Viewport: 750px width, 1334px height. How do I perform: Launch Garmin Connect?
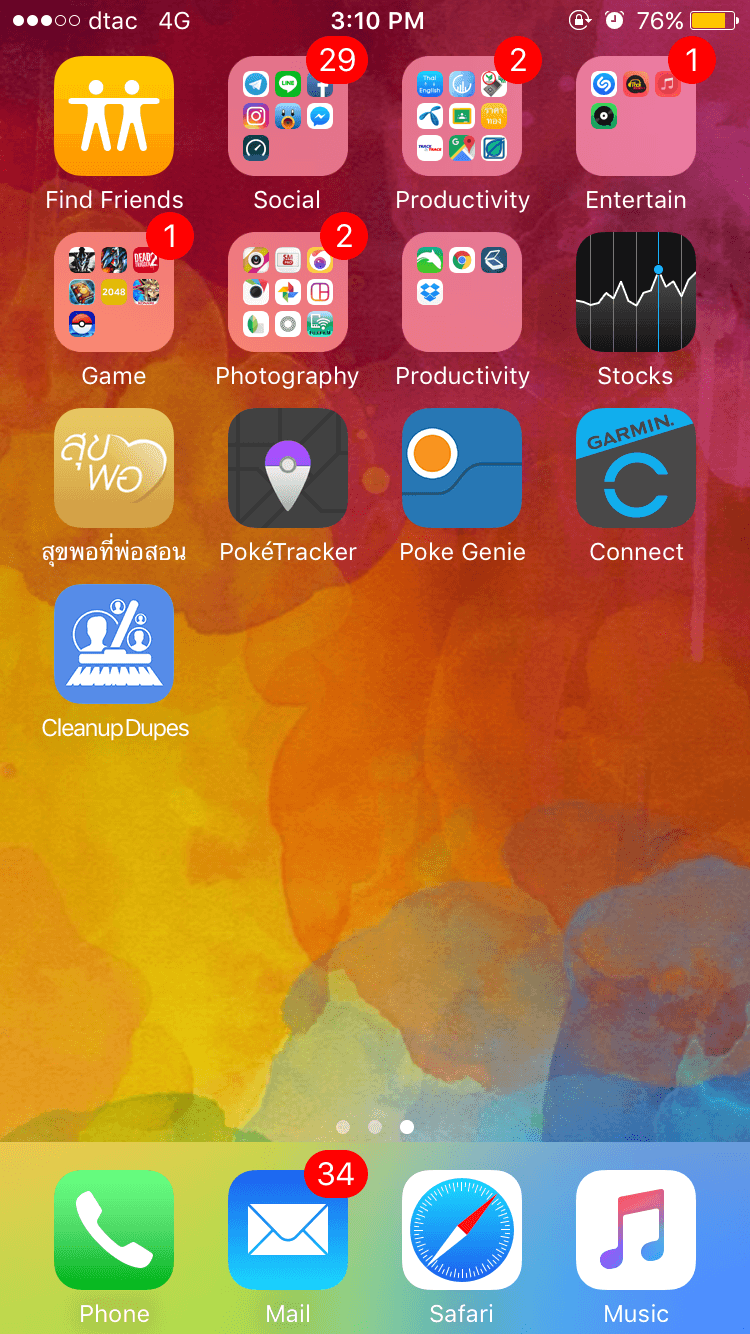tap(636, 468)
